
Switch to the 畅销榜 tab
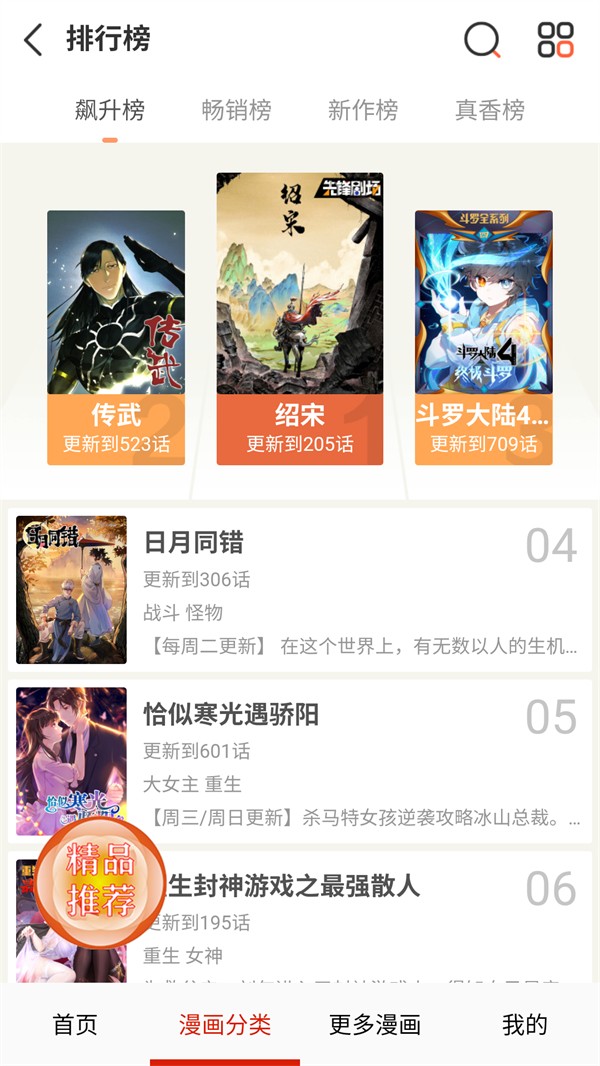click(236, 110)
